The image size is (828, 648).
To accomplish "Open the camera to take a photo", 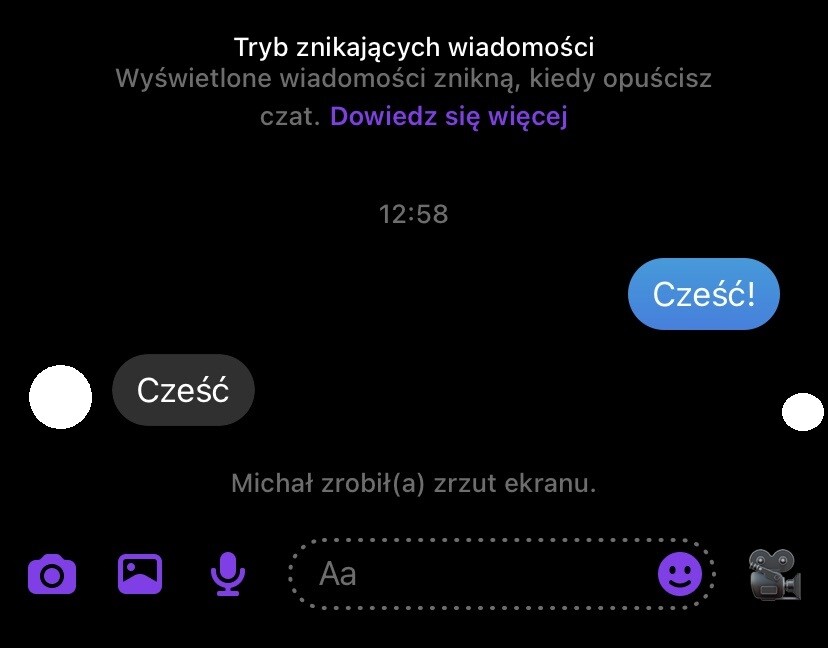I will tap(52, 575).
